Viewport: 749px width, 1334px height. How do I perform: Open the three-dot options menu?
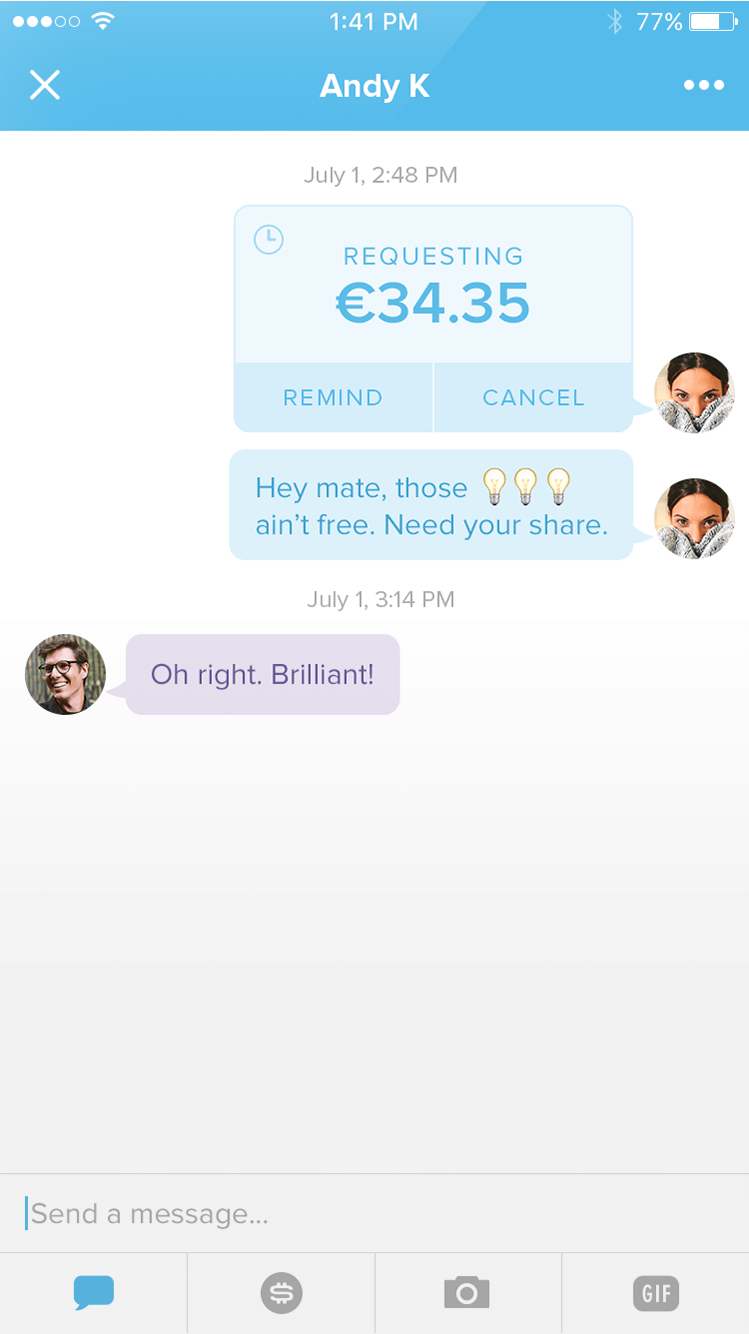(703, 86)
